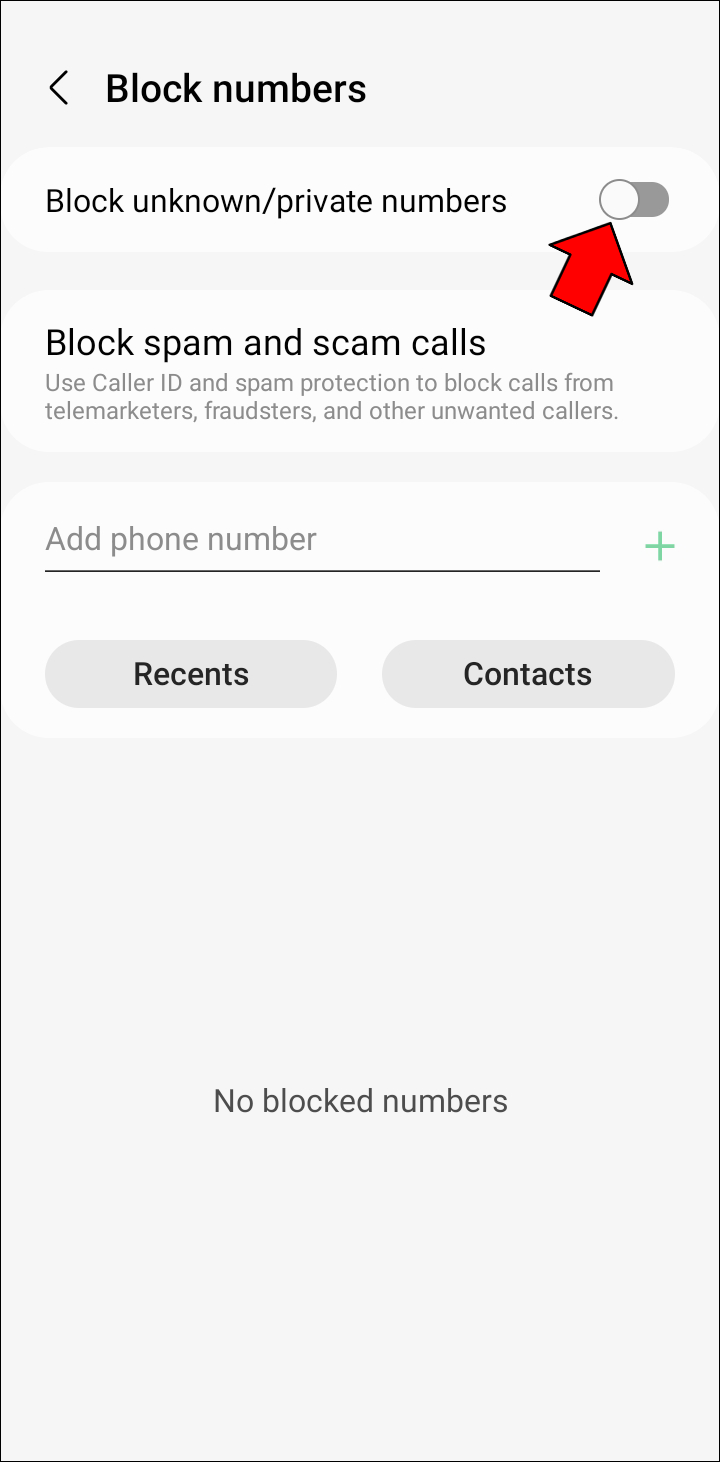Tap the green plus add icon
Viewport: 720px width, 1462px height.
point(659,546)
